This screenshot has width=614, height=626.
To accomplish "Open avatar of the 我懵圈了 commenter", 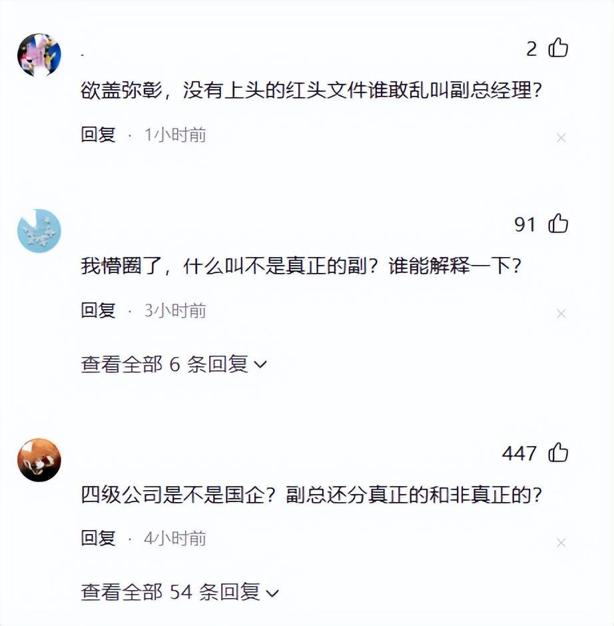I will [x=39, y=231].
